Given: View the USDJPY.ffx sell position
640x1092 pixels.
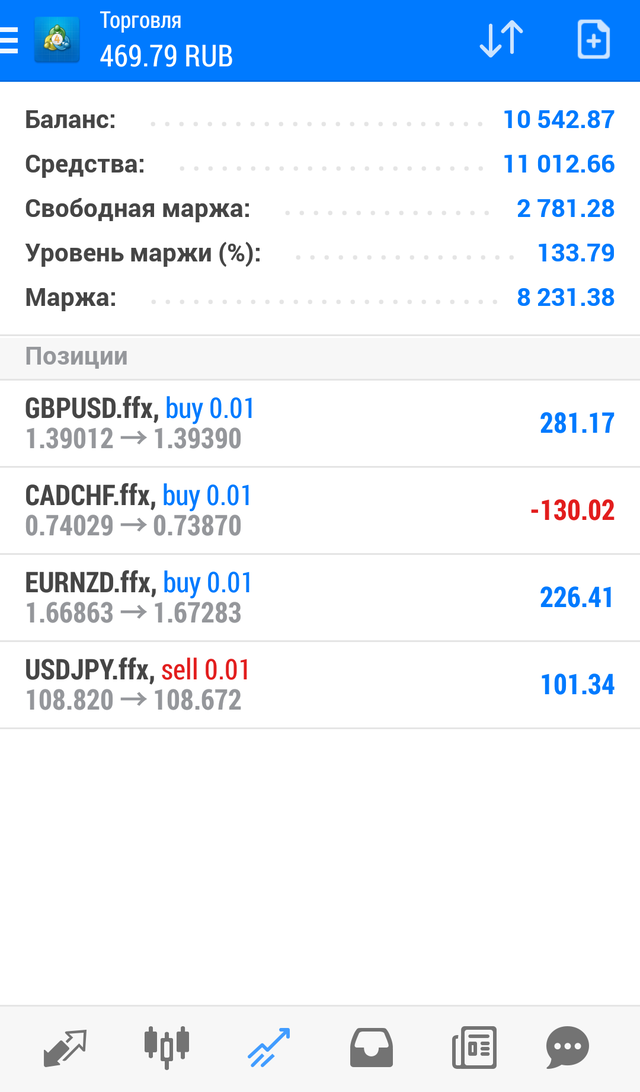Looking at the screenshot, I should pyautogui.click(x=320, y=684).
